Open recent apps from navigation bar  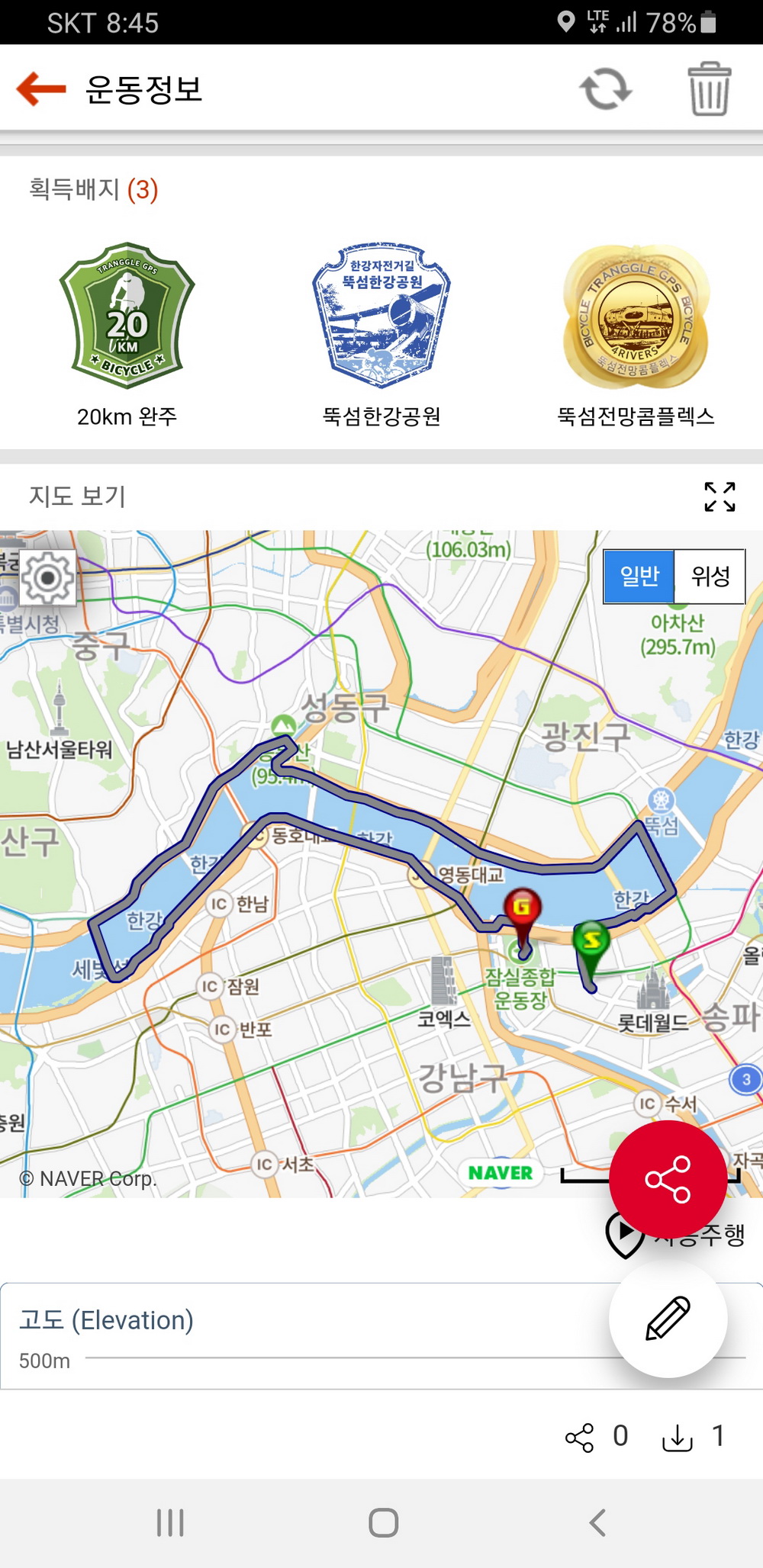(x=170, y=1522)
